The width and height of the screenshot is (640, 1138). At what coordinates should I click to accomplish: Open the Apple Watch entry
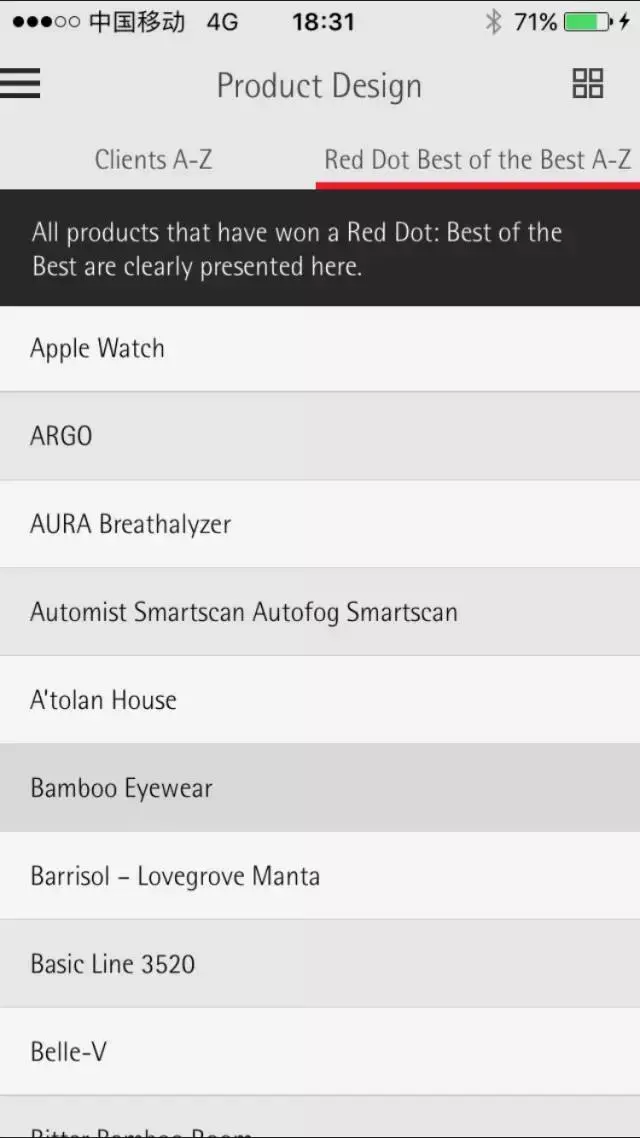(320, 349)
